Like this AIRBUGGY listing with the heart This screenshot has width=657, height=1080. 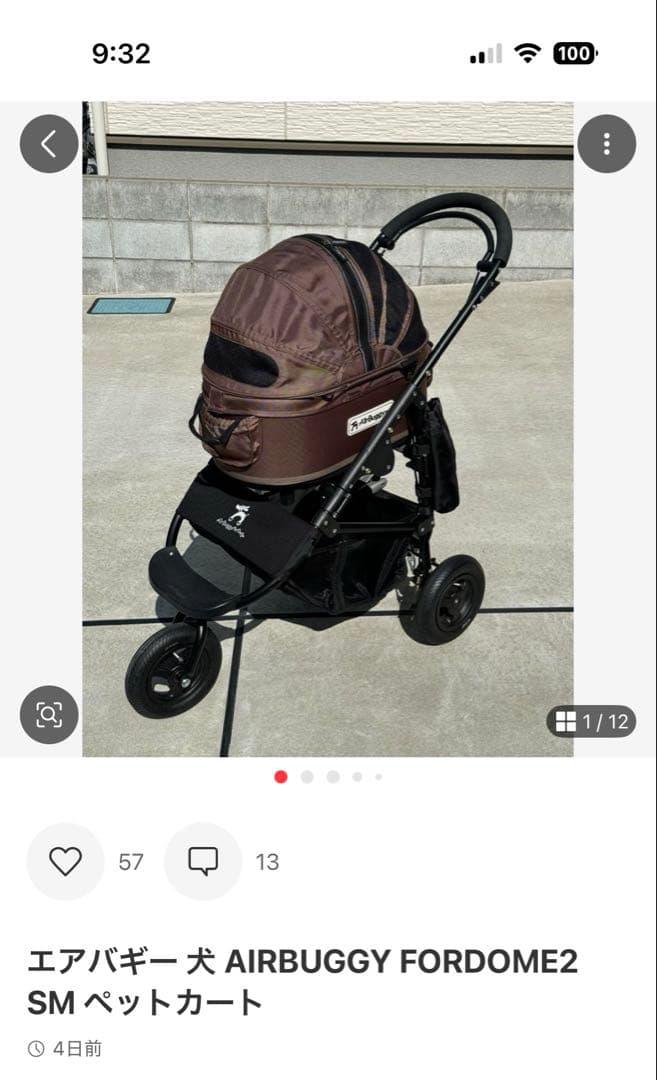pos(65,861)
